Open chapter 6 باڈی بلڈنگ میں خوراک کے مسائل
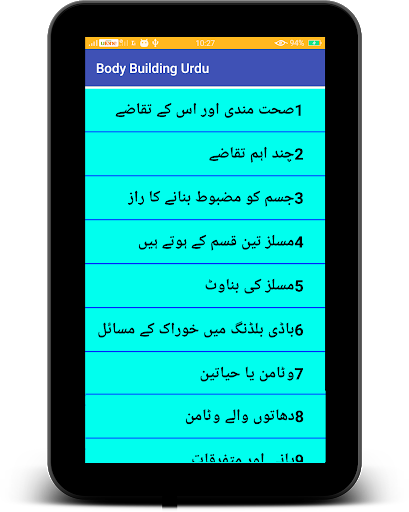 tap(205, 330)
